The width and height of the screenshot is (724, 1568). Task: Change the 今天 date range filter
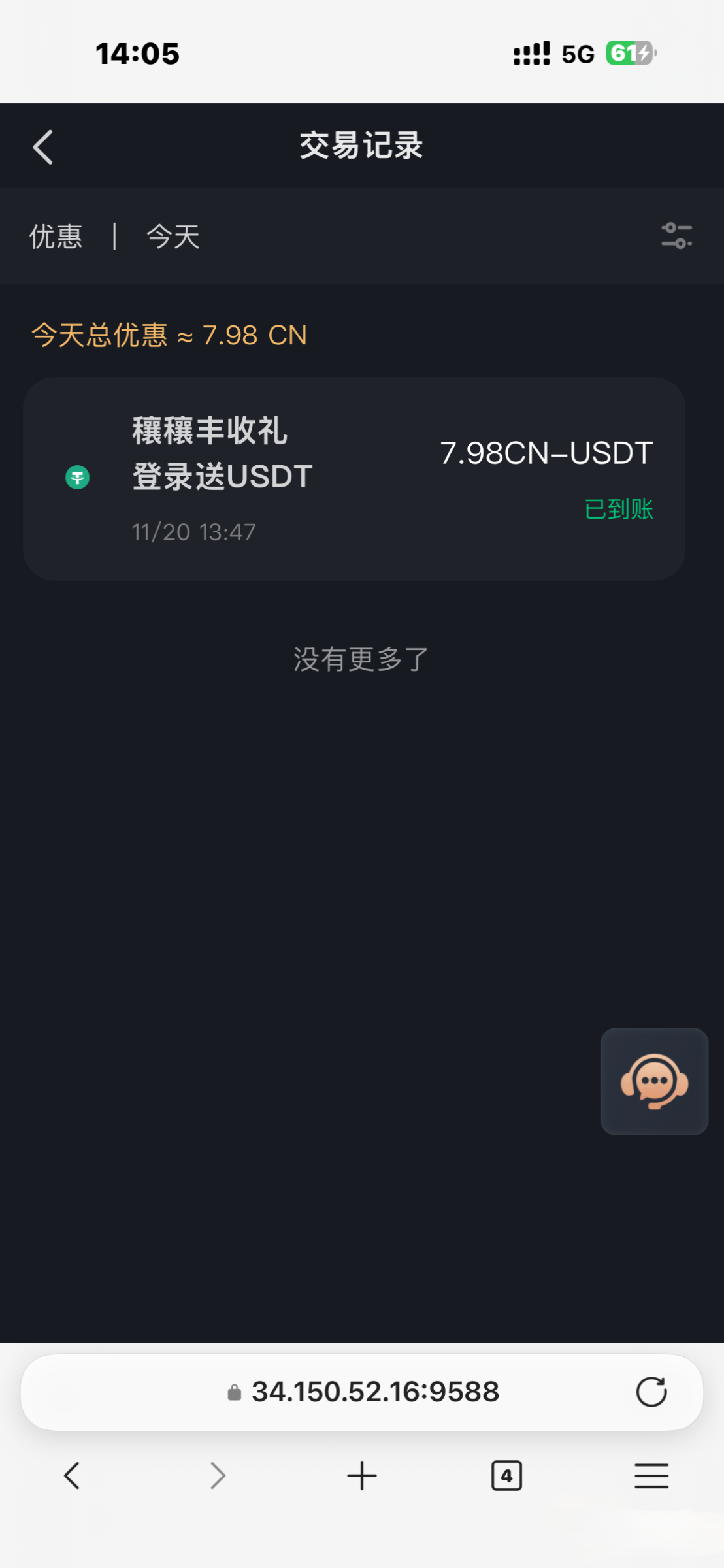pos(173,237)
